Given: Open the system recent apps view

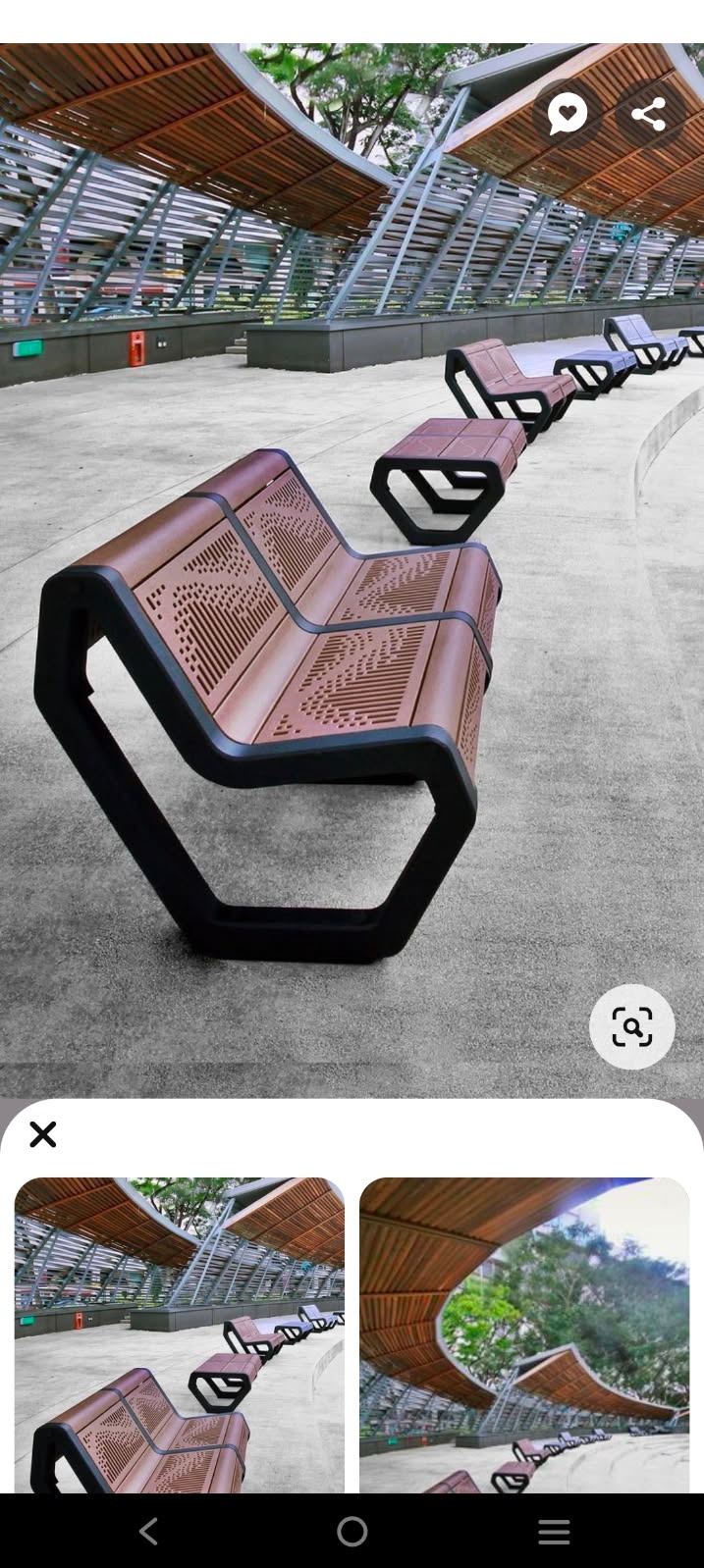Looking at the screenshot, I should (554, 1531).
